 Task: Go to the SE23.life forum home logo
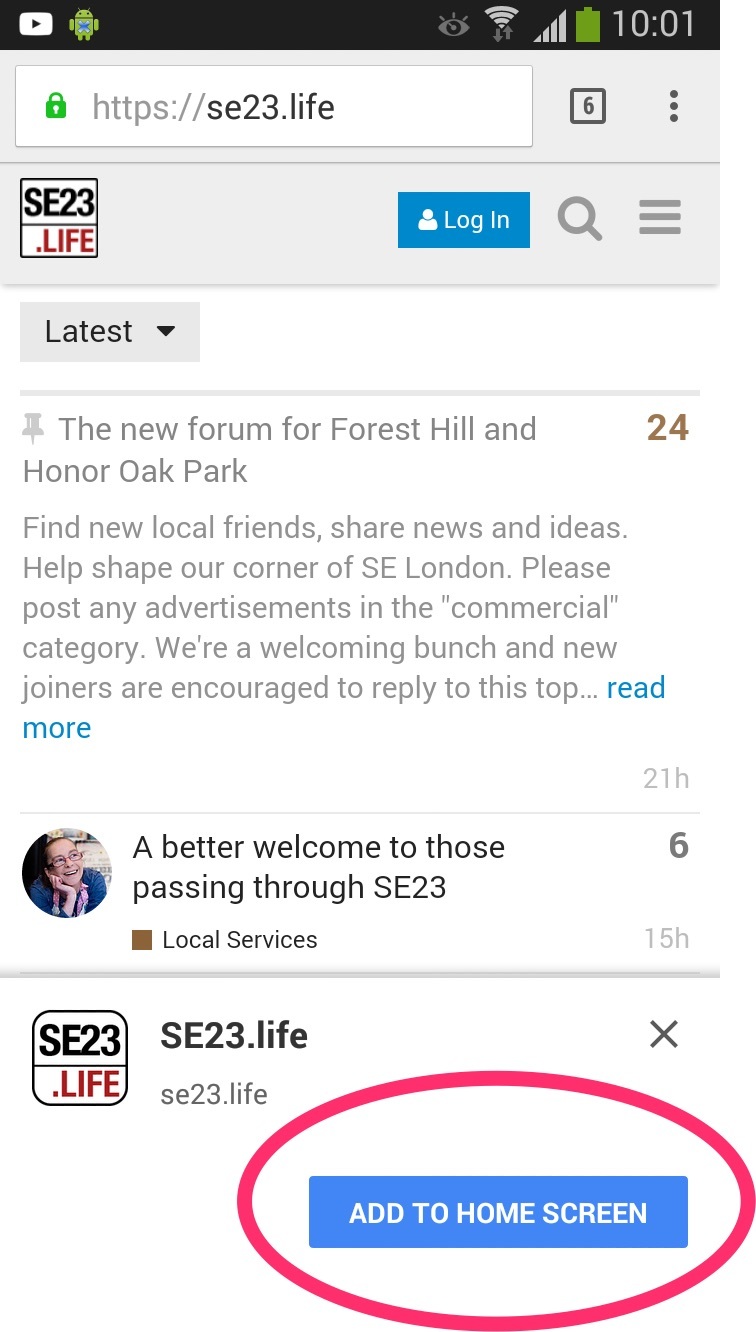tap(59, 218)
